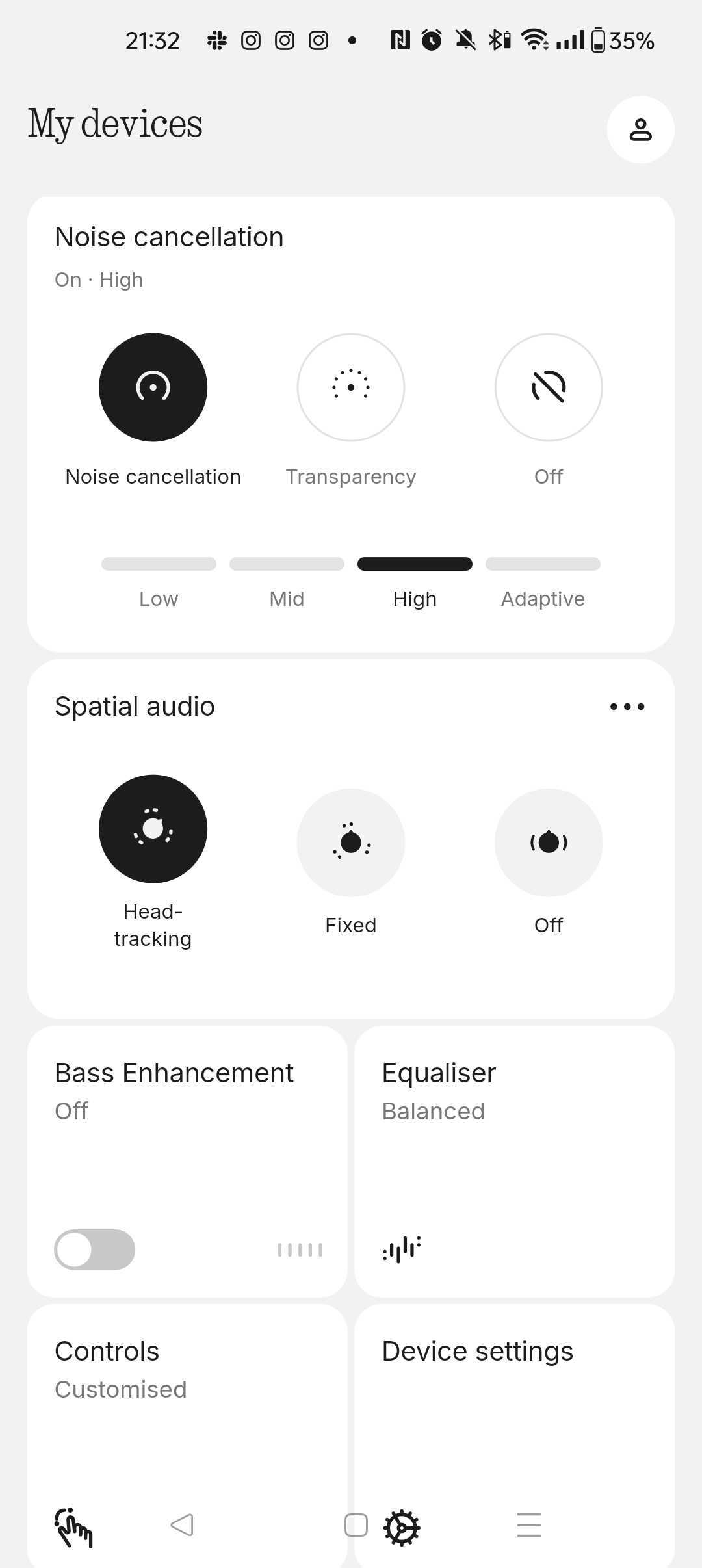Select Noise cancellation mode
The image size is (702, 1568).
(x=153, y=387)
